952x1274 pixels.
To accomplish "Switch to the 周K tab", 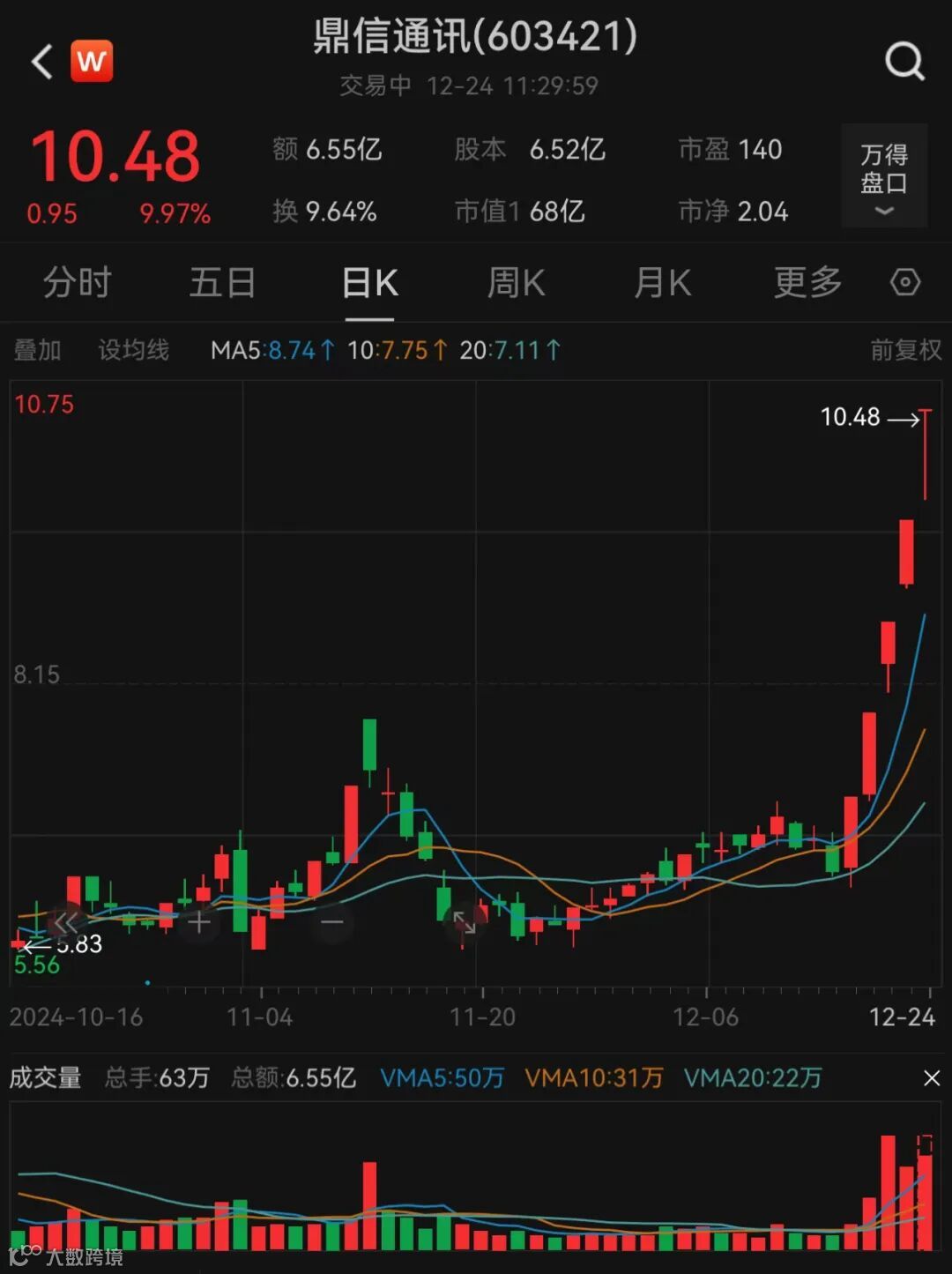I will coord(516,283).
